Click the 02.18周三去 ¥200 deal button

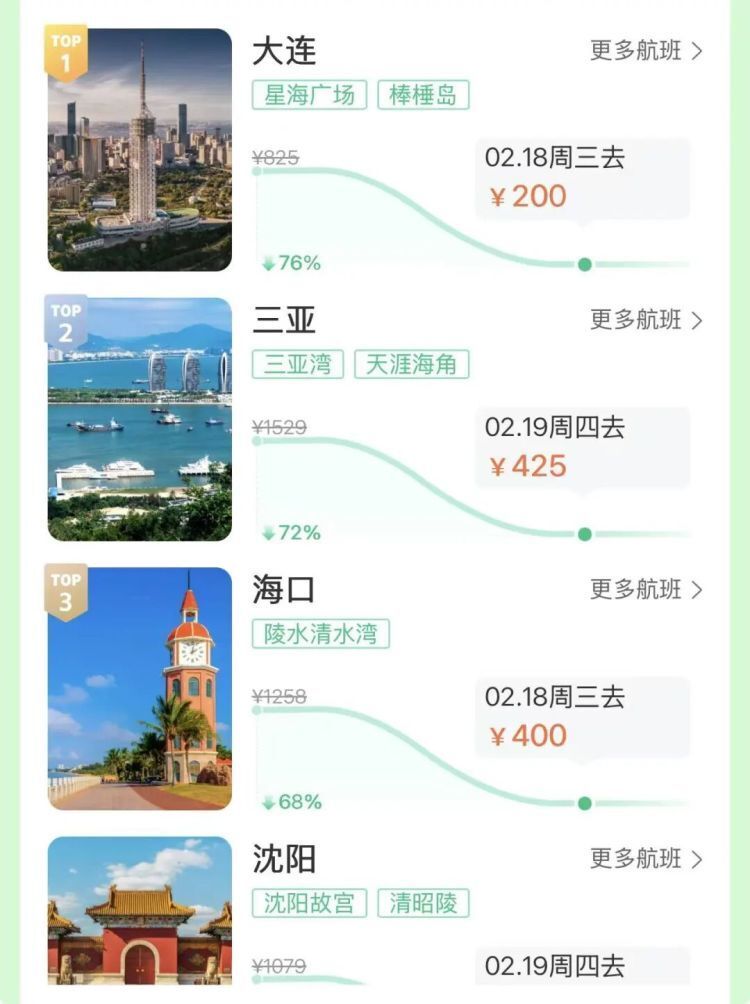tap(582, 180)
